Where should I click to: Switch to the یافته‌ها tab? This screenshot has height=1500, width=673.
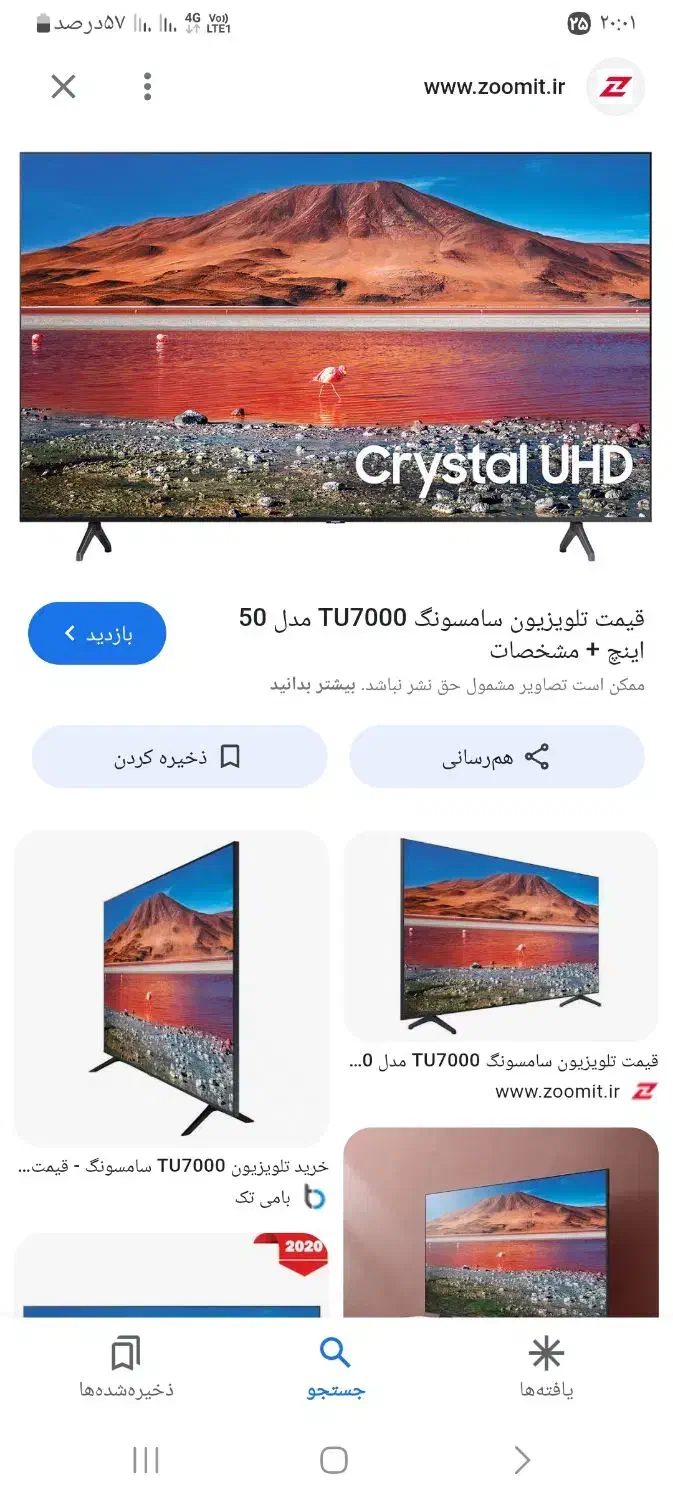[546, 1367]
